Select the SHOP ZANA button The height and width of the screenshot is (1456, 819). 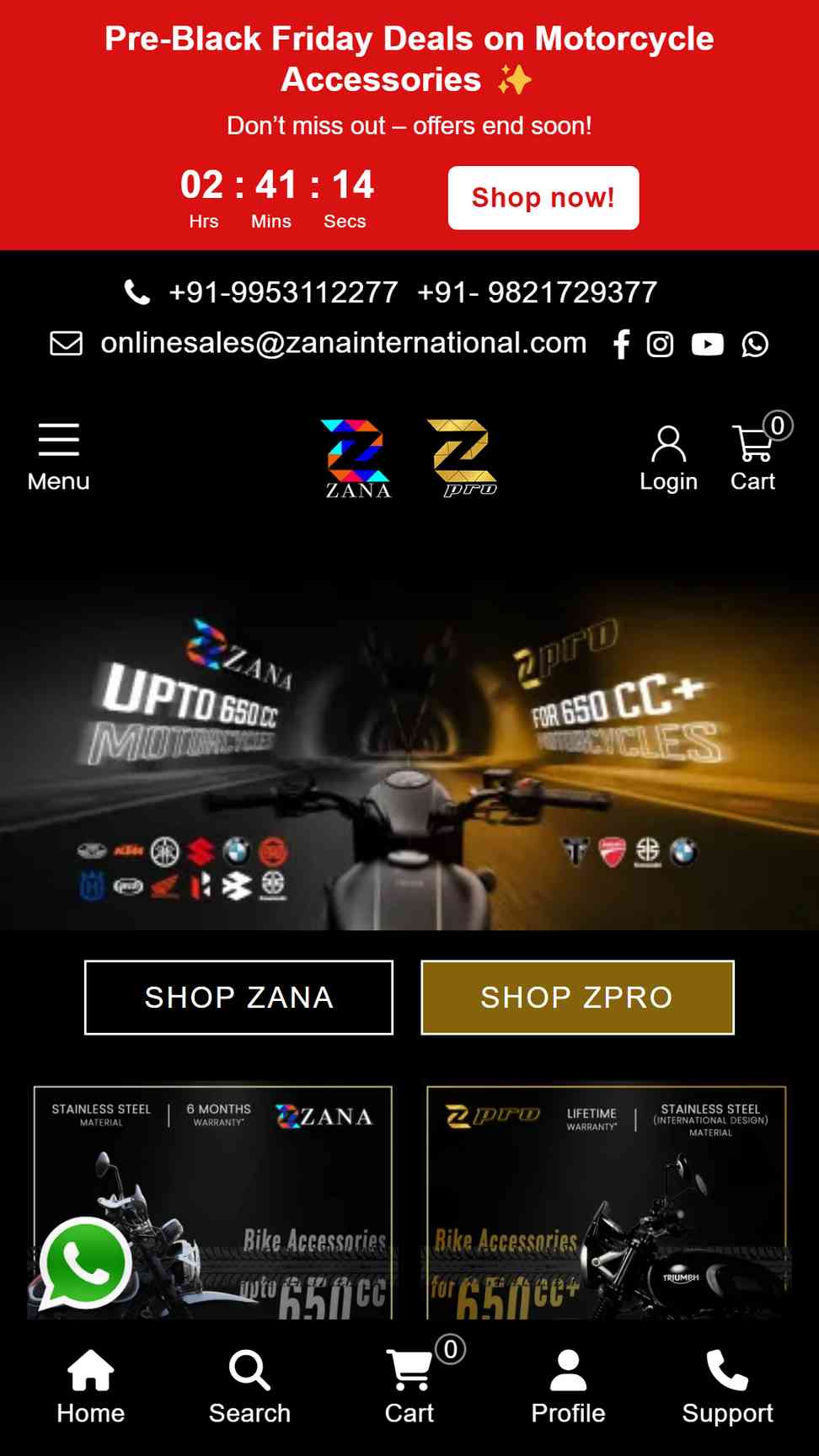tap(238, 997)
